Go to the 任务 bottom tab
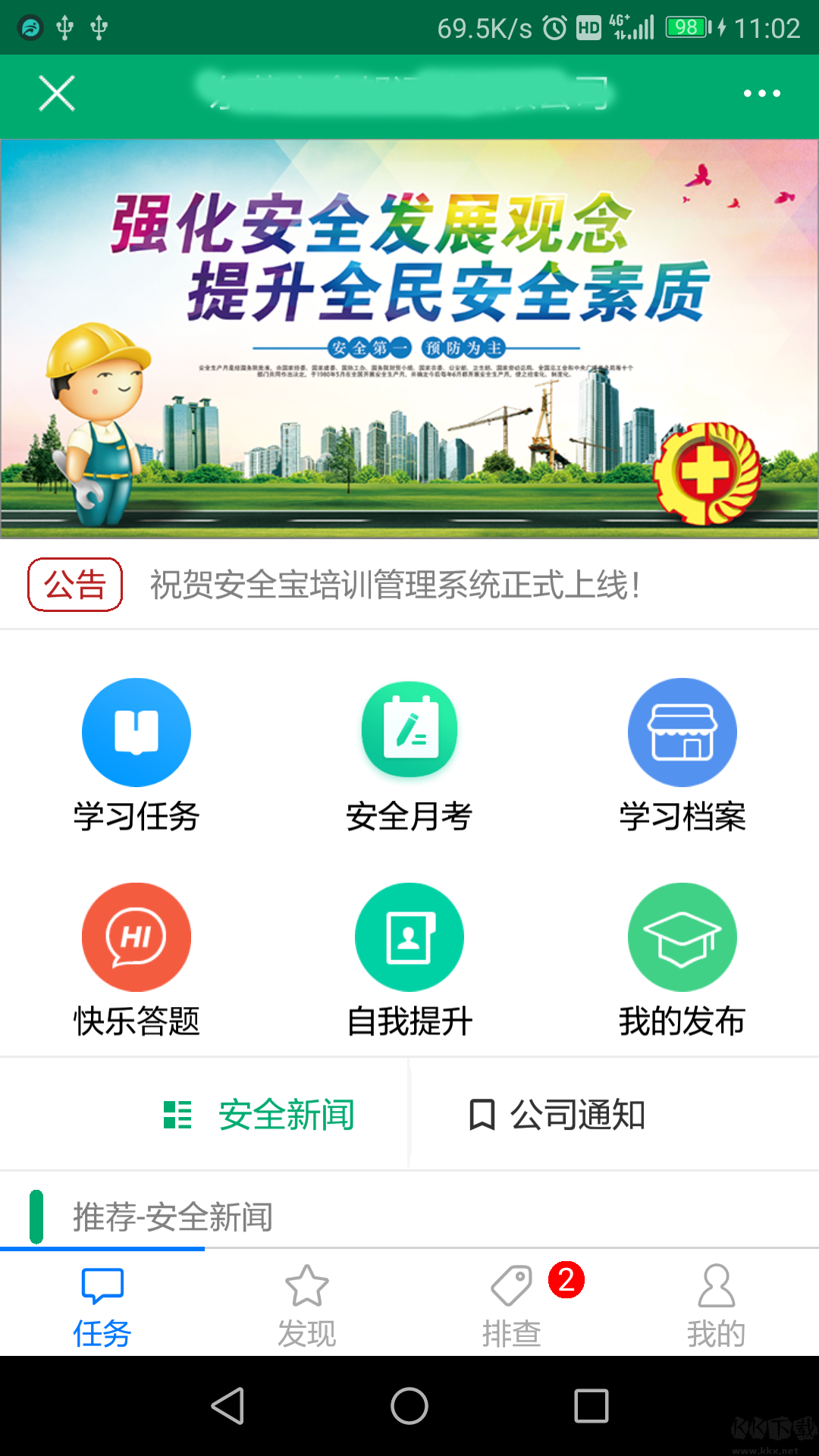Viewport: 819px width, 1456px height. point(102,1304)
